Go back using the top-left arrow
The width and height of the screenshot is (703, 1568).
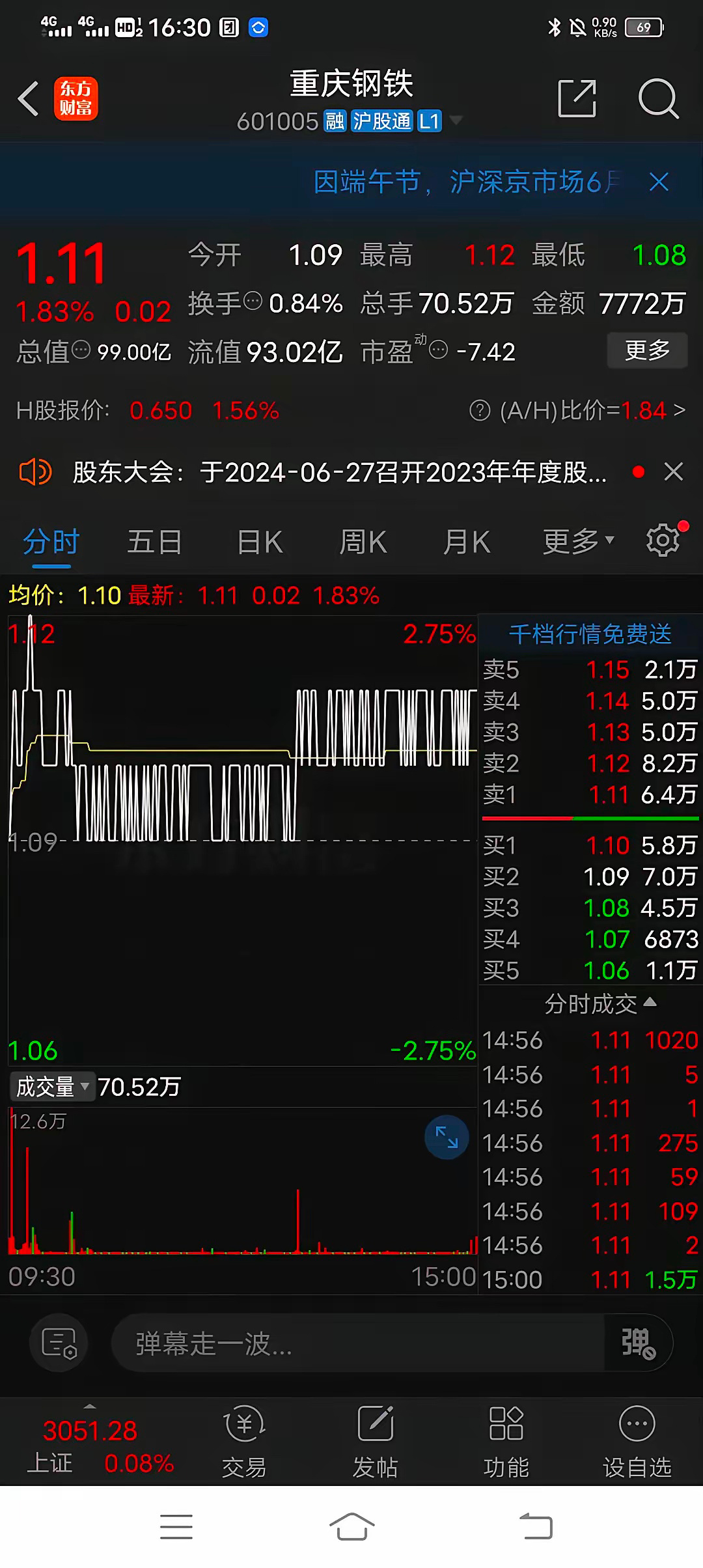tap(29, 99)
